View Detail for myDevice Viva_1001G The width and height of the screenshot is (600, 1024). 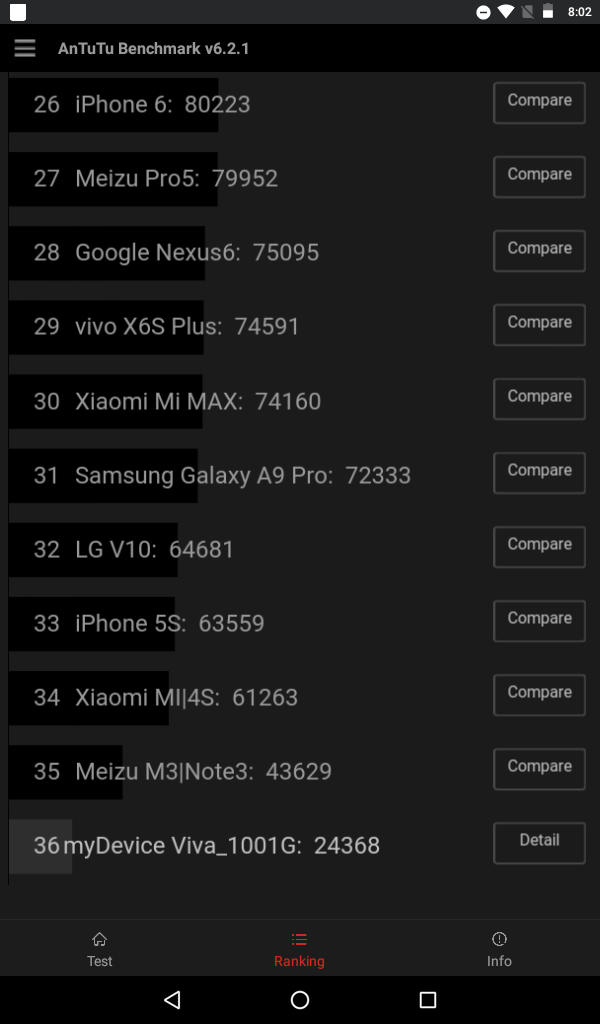(x=539, y=843)
